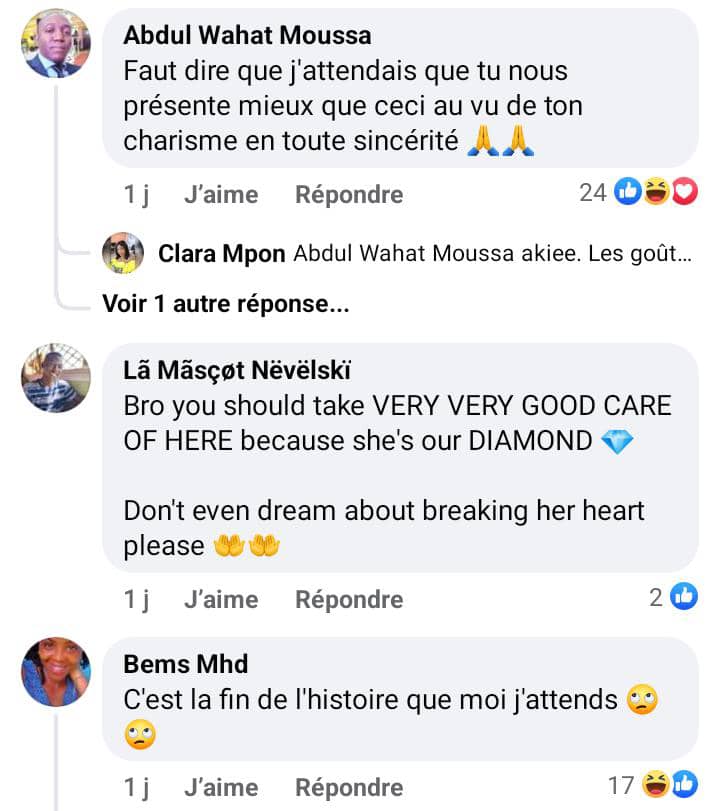This screenshot has height=811, width=720.
Task: Reply to Lã Mãsçøt Nëvëlskï's comment
Action: [x=349, y=599]
